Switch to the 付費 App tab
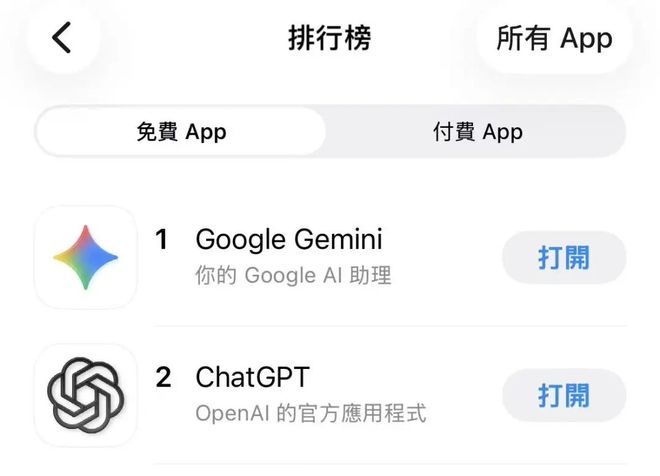 pyautogui.click(x=477, y=132)
